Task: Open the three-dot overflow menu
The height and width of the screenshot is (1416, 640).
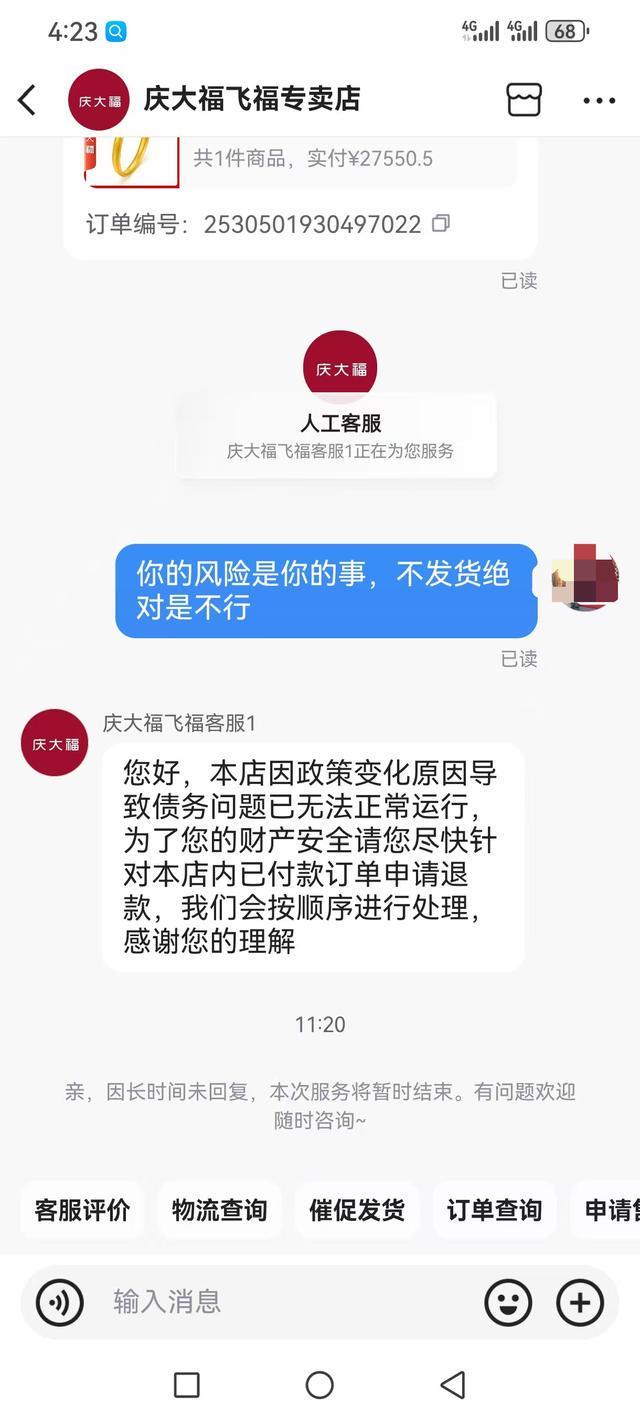Action: 599,100
